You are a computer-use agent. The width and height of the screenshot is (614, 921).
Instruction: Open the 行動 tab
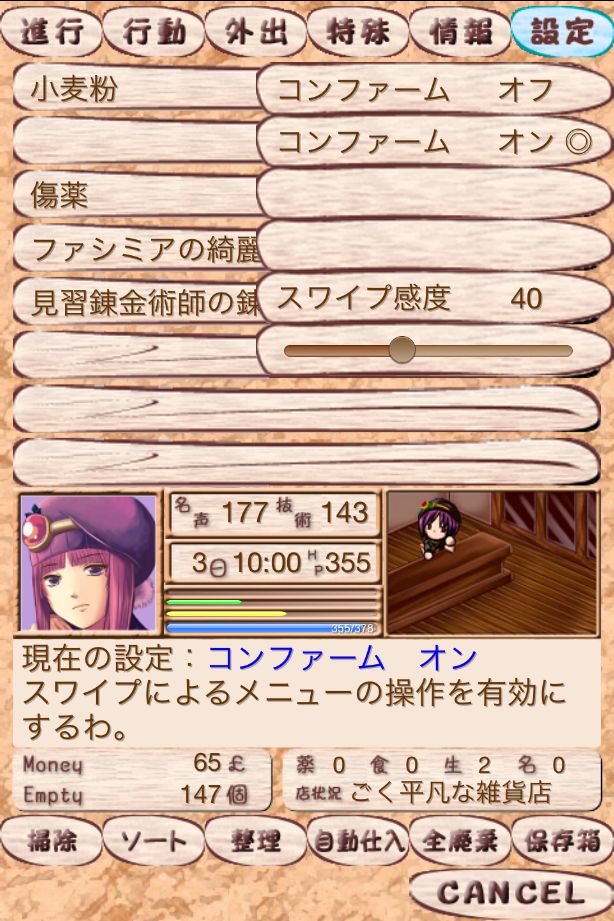coord(154,32)
